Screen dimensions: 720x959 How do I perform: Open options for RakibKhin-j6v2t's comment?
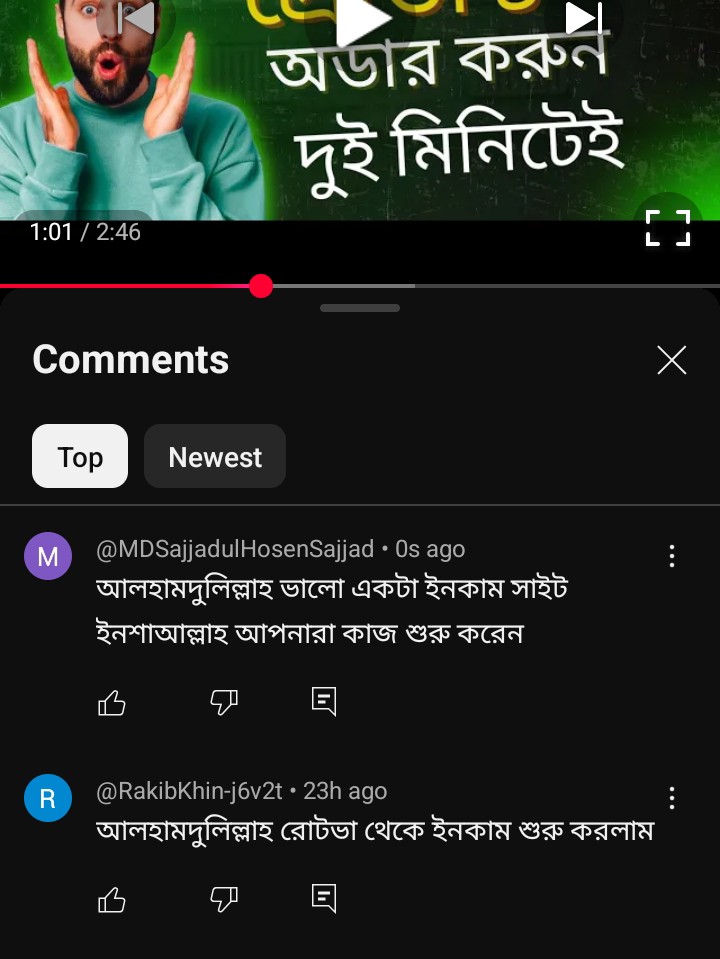[x=671, y=798]
